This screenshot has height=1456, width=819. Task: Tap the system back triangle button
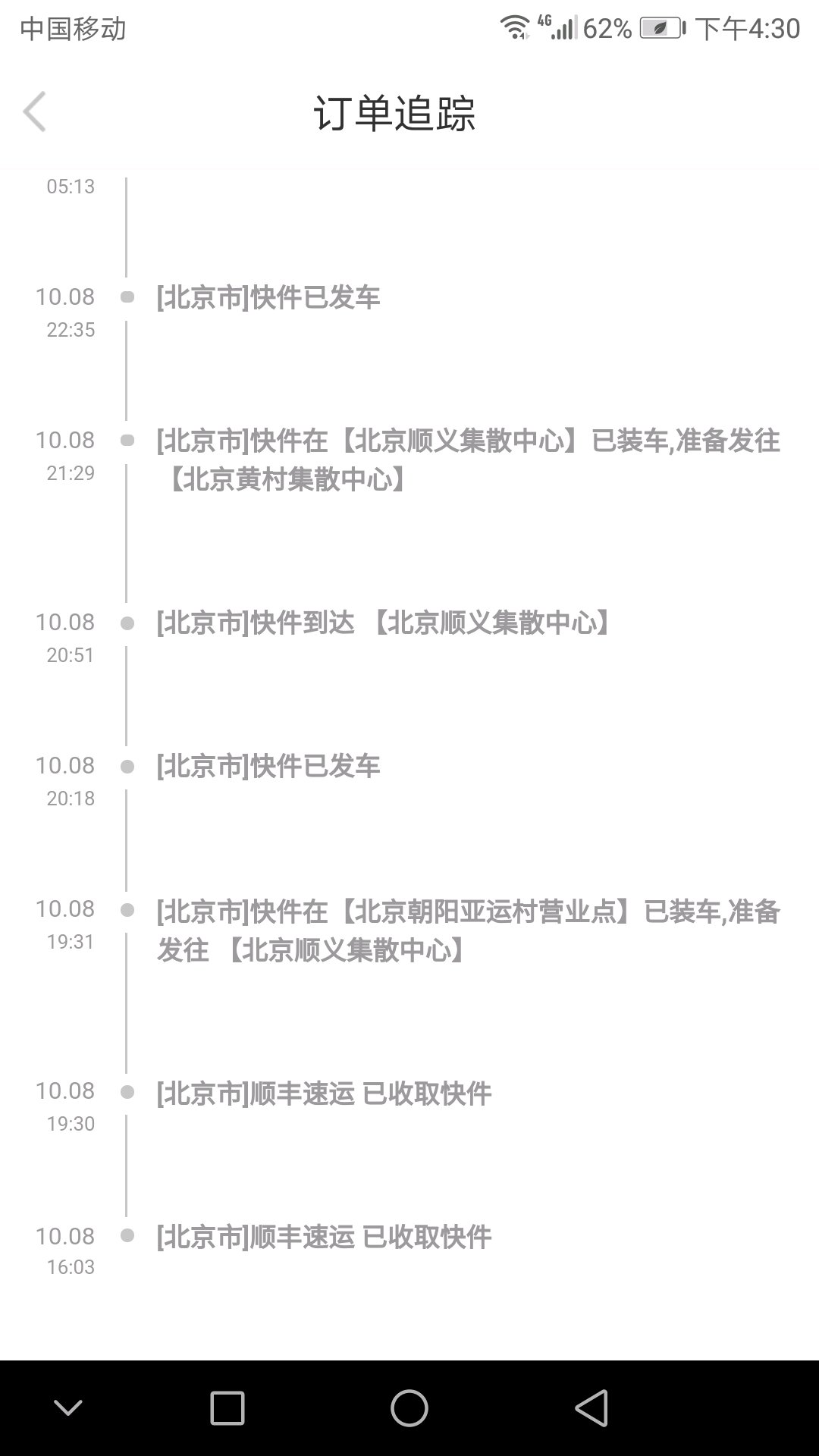[591, 1407]
